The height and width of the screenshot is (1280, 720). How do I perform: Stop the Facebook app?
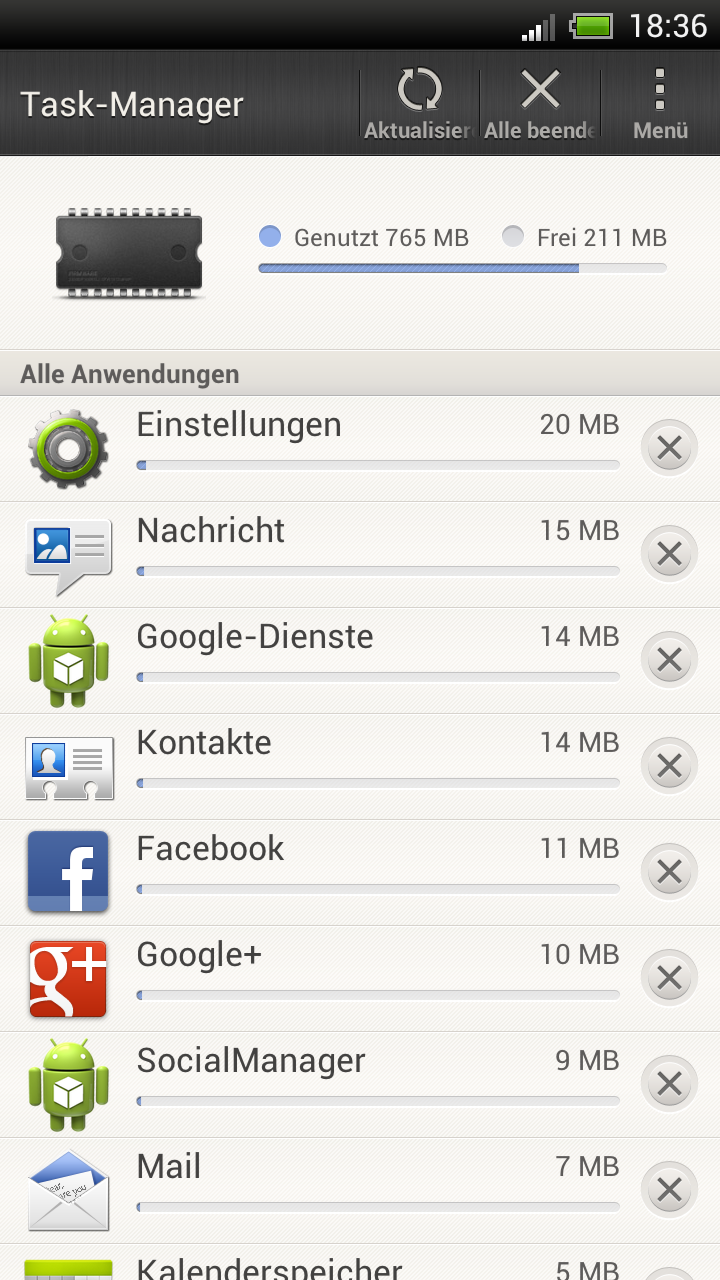[x=669, y=872]
